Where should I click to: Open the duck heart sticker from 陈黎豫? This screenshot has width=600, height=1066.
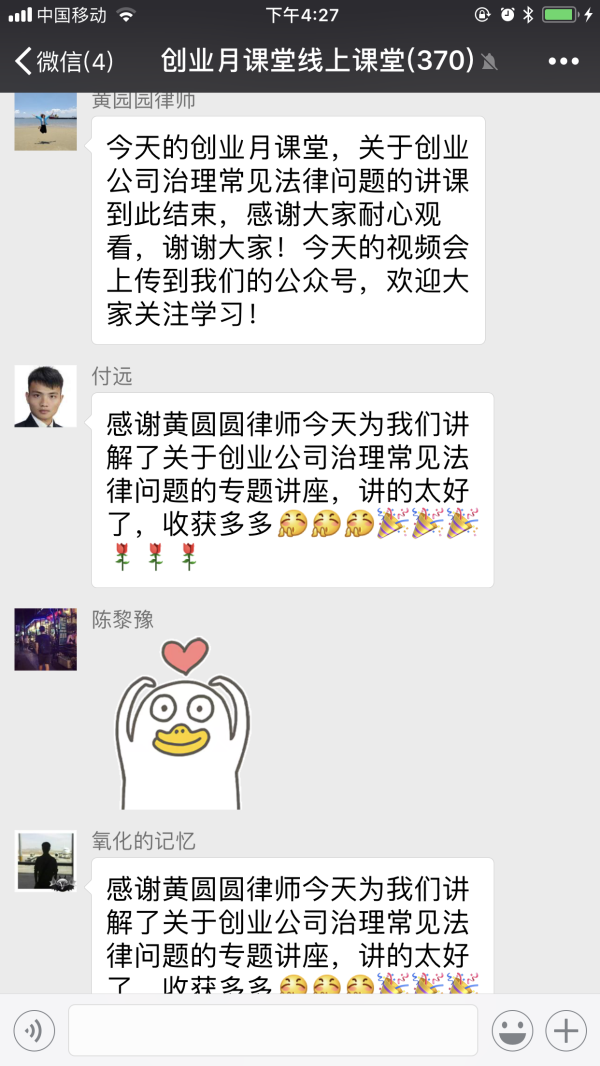click(182, 723)
